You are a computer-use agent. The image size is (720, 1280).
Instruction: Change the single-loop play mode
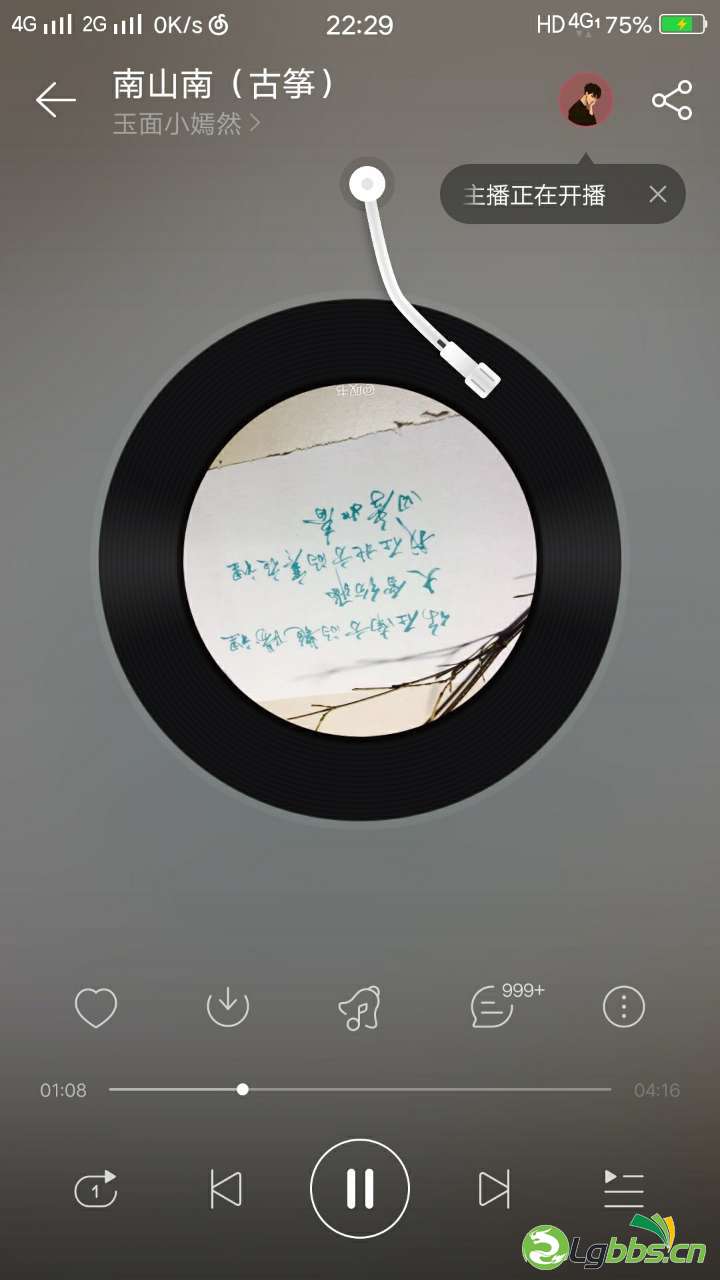click(96, 1189)
